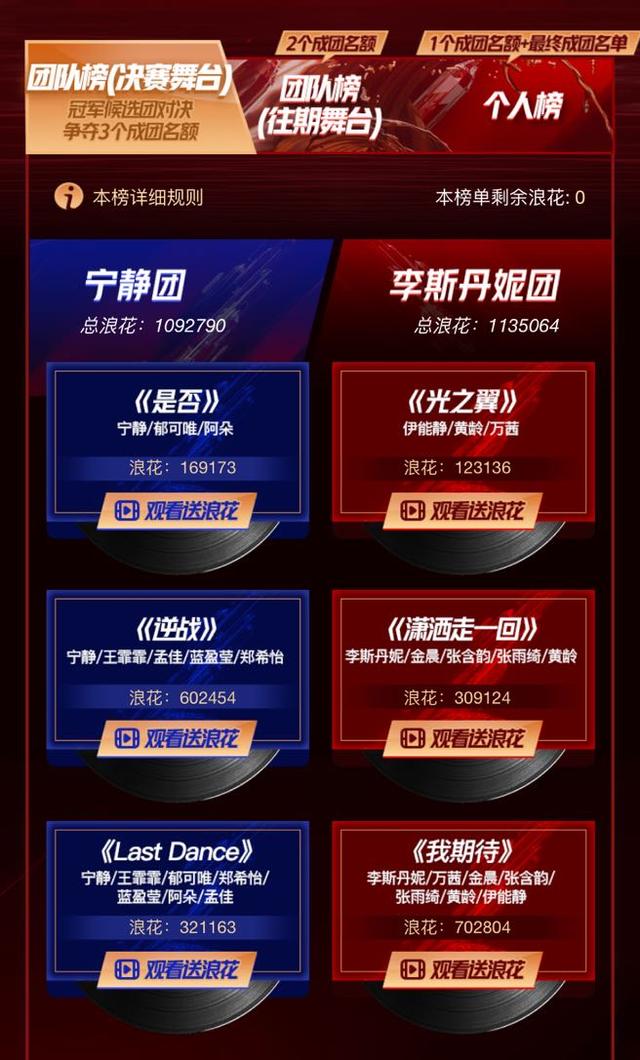Open 本榜详细规则 info link
Image resolution: width=640 pixels, height=1060 pixels.
130,197
